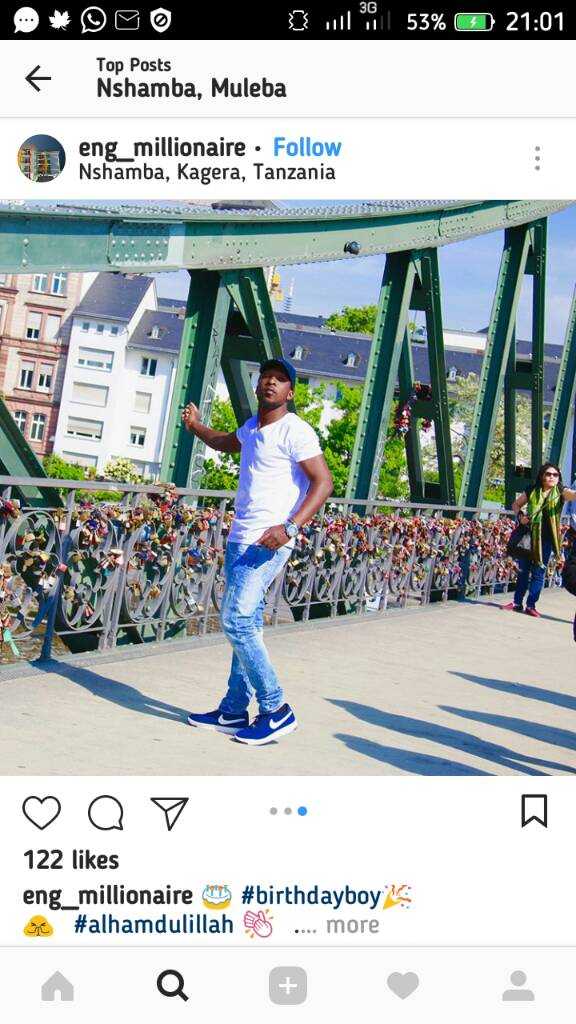Viewport: 576px width, 1024px height.
Task: Open the #alhamdulillah hashtag
Action: (153, 925)
